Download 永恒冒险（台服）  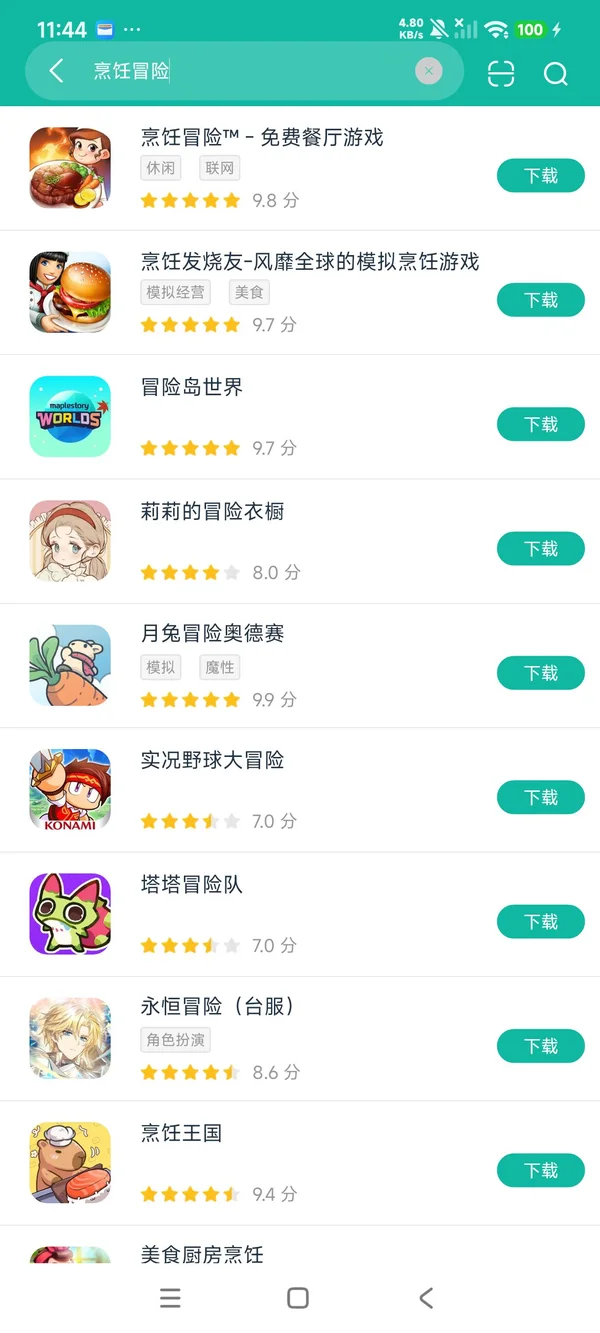coord(540,1046)
